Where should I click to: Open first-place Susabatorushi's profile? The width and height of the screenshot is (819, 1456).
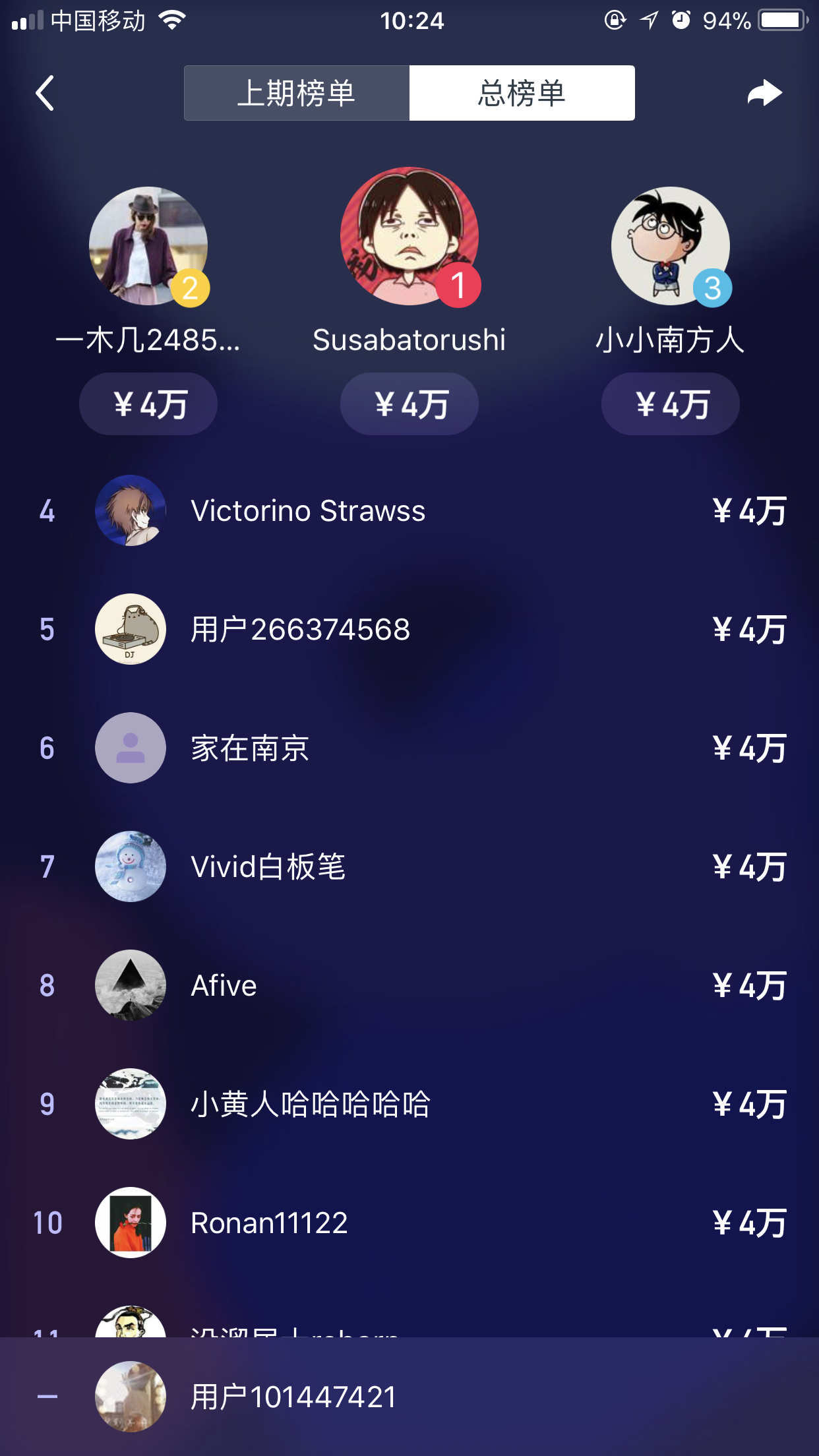(x=409, y=236)
